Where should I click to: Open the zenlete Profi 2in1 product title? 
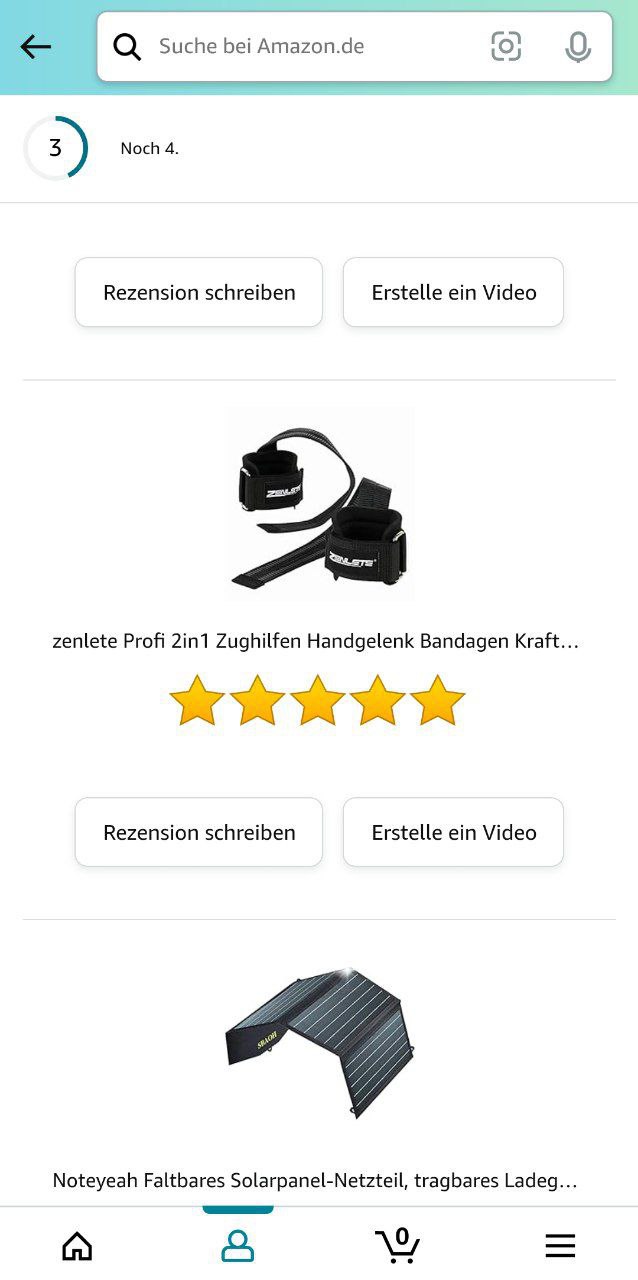316,641
